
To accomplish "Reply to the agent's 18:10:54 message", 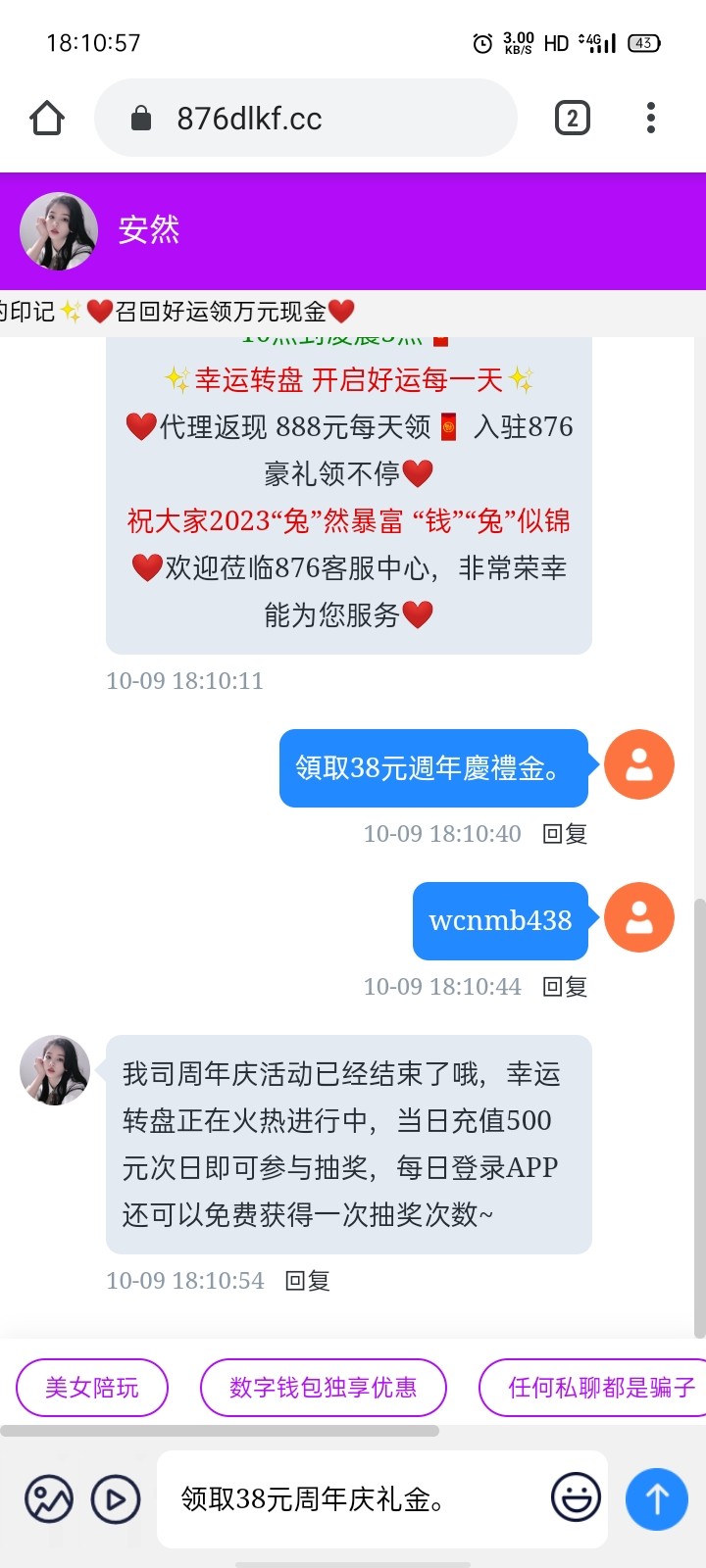I will click(x=307, y=1281).
